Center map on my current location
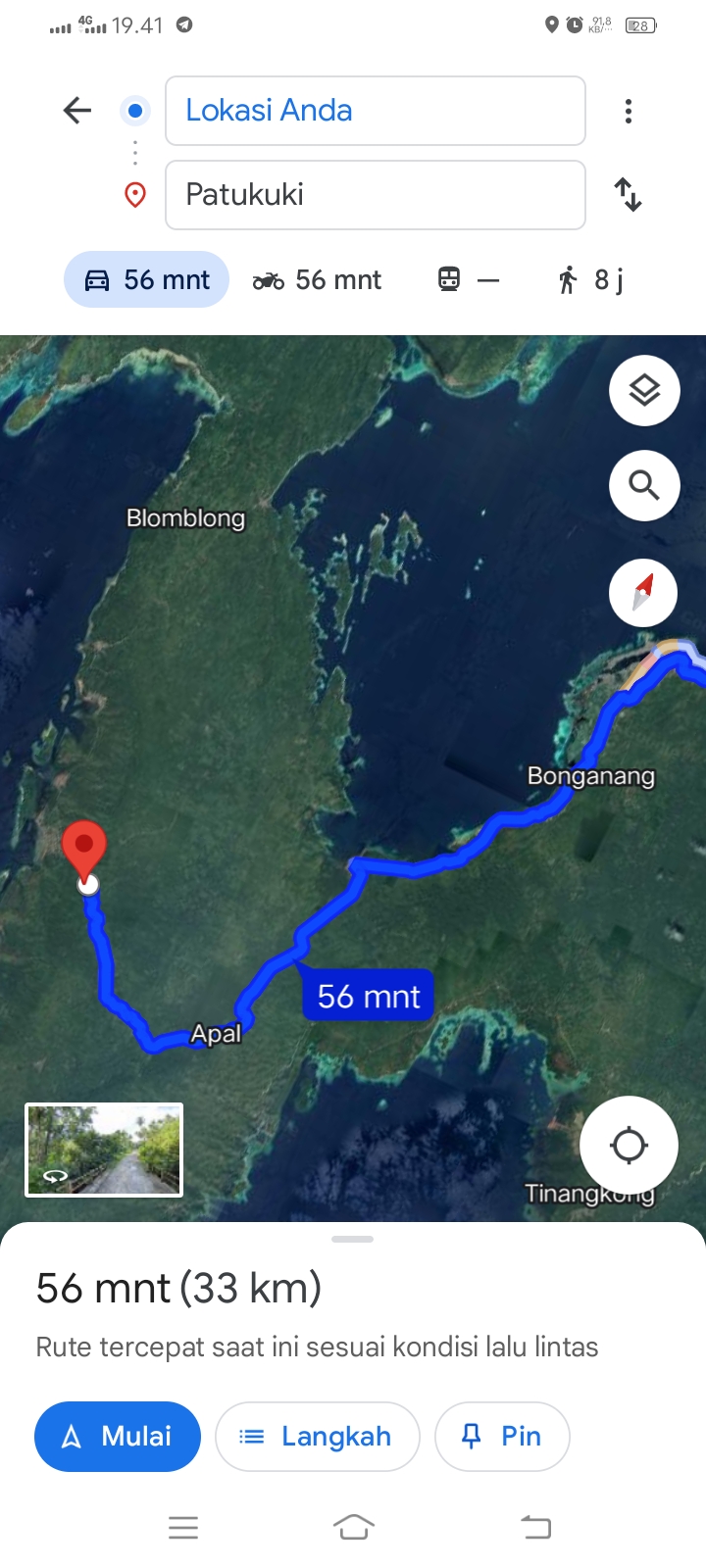 click(x=629, y=1145)
